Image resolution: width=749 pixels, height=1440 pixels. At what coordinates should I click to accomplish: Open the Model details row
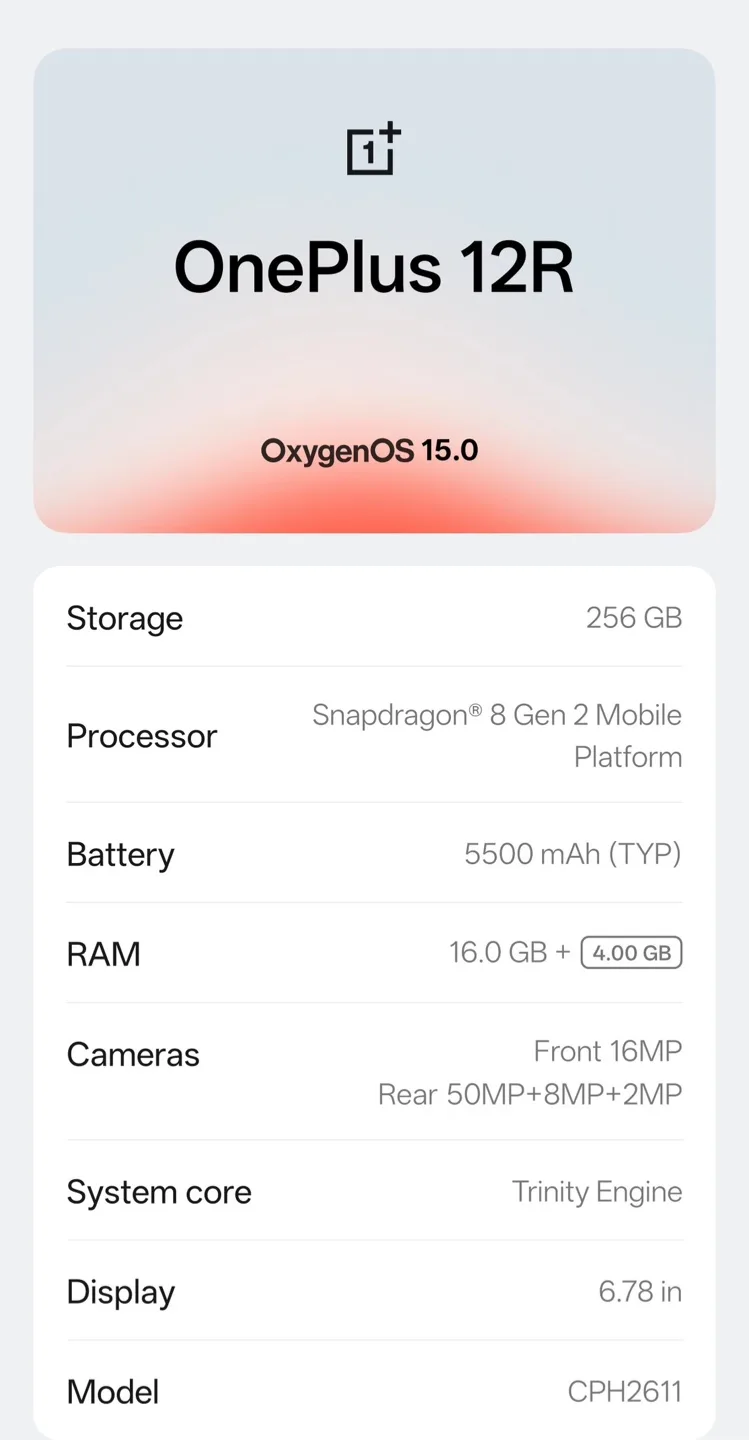point(374,1391)
